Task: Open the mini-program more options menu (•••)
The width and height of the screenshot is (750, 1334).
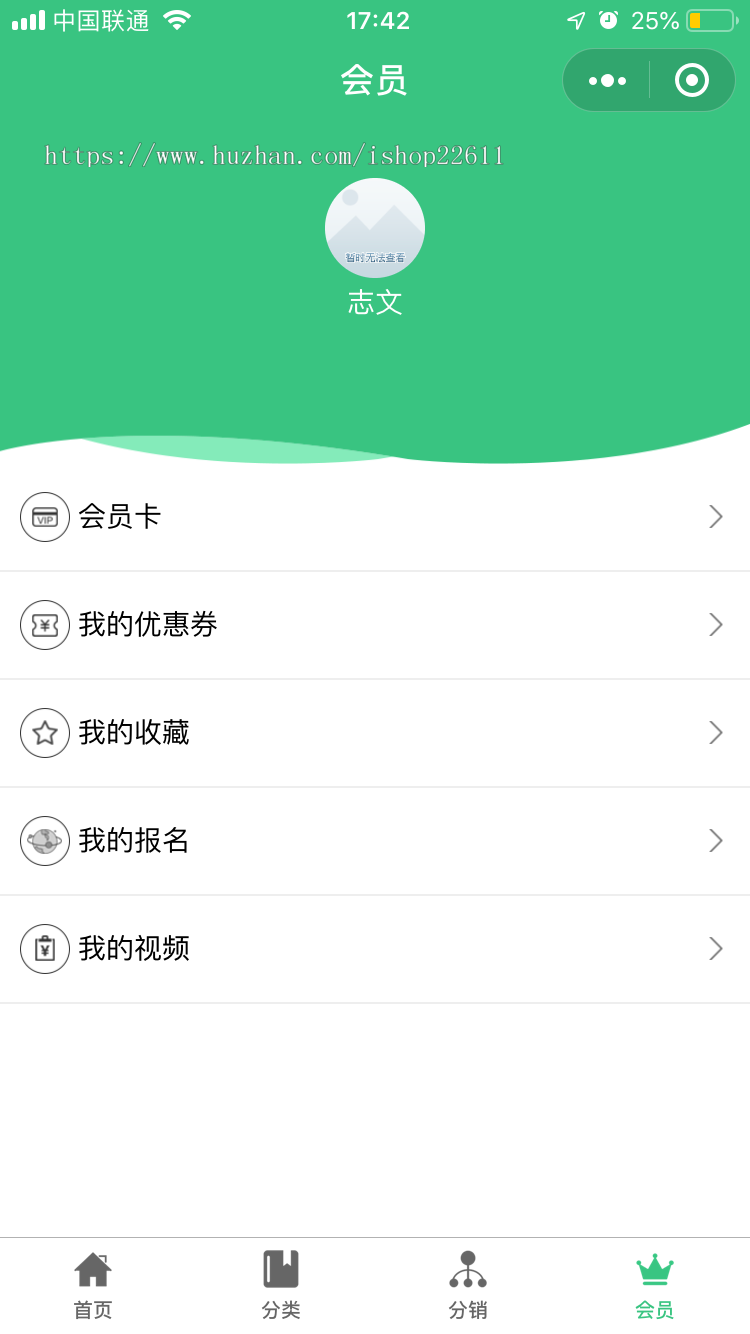Action: (607, 80)
